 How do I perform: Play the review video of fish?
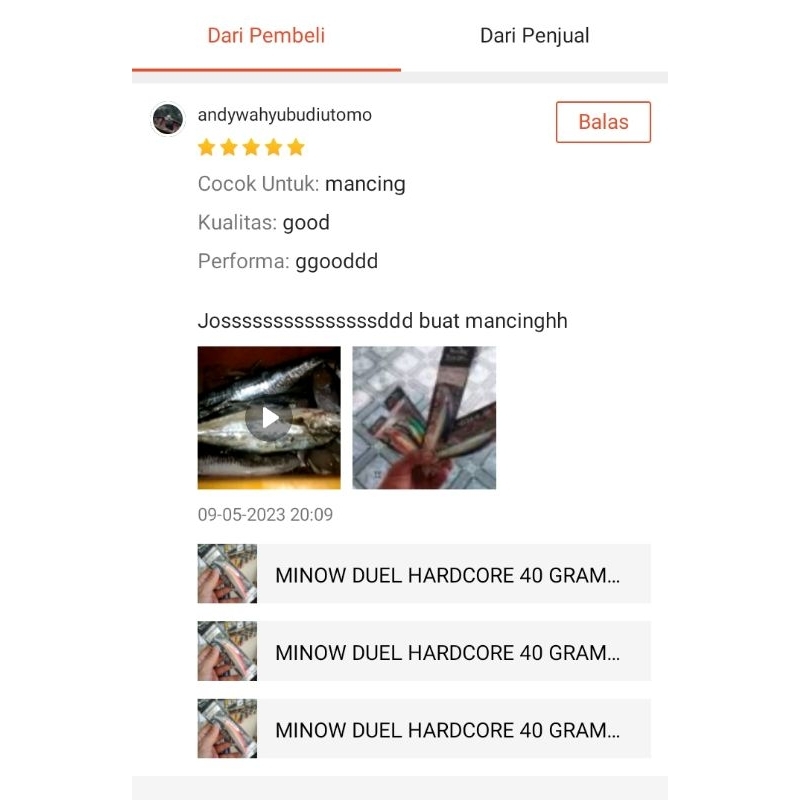pos(269,418)
